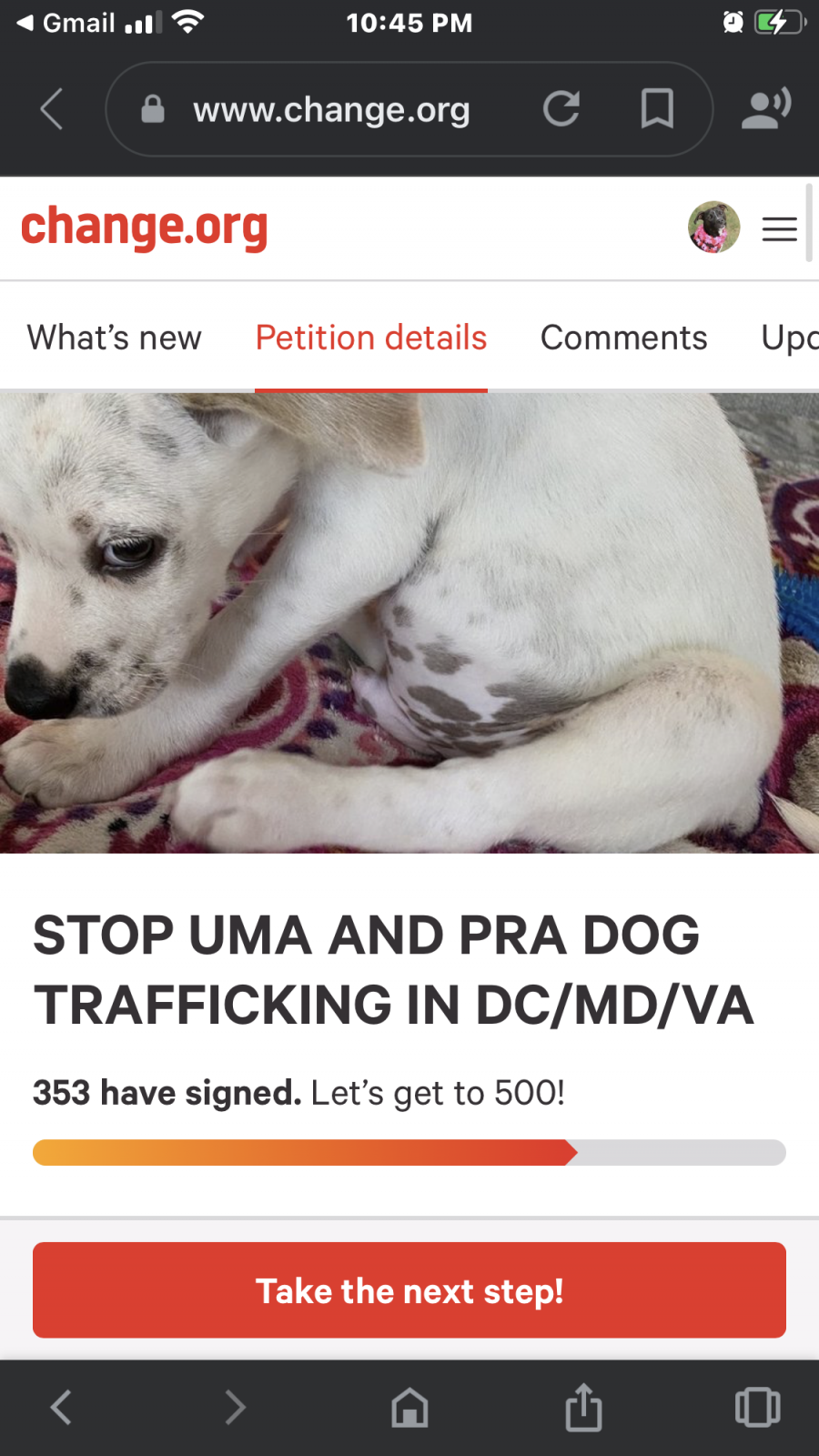Open the Updates tab

pos(790,338)
